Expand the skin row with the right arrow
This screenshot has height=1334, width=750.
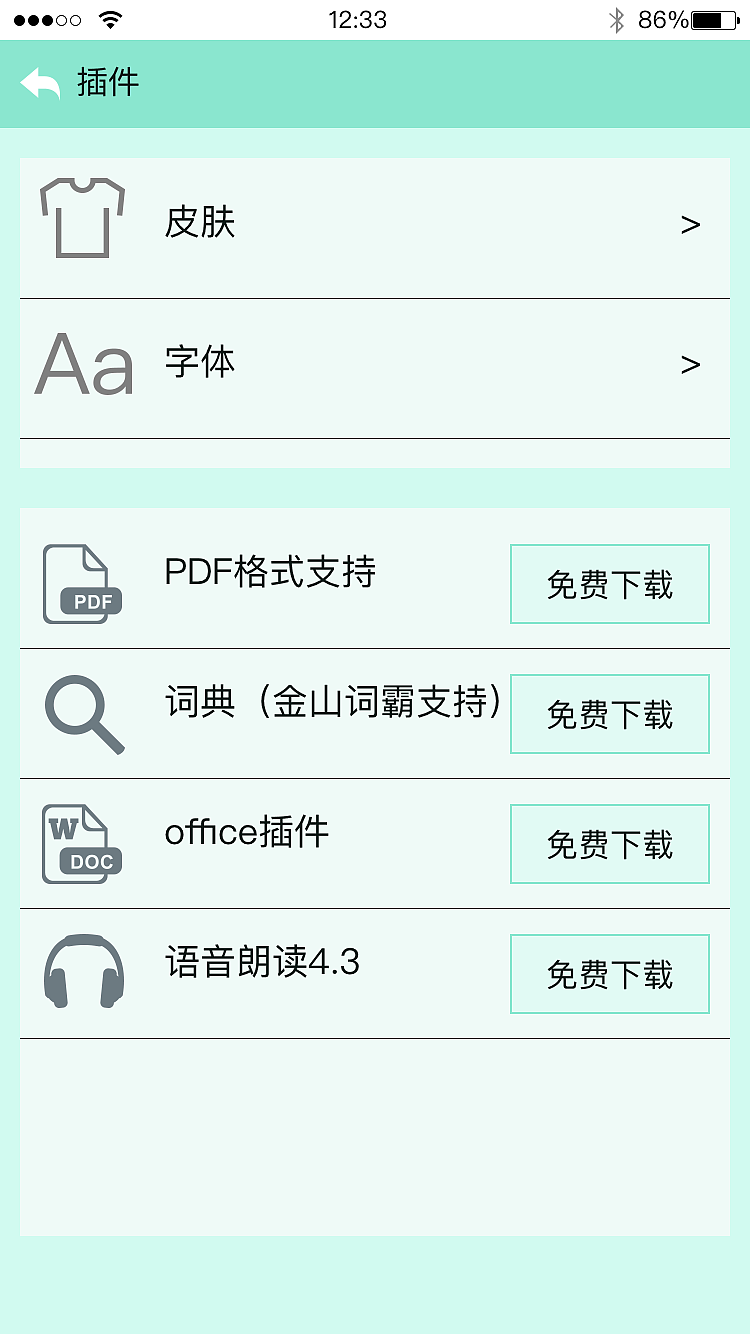click(x=691, y=224)
